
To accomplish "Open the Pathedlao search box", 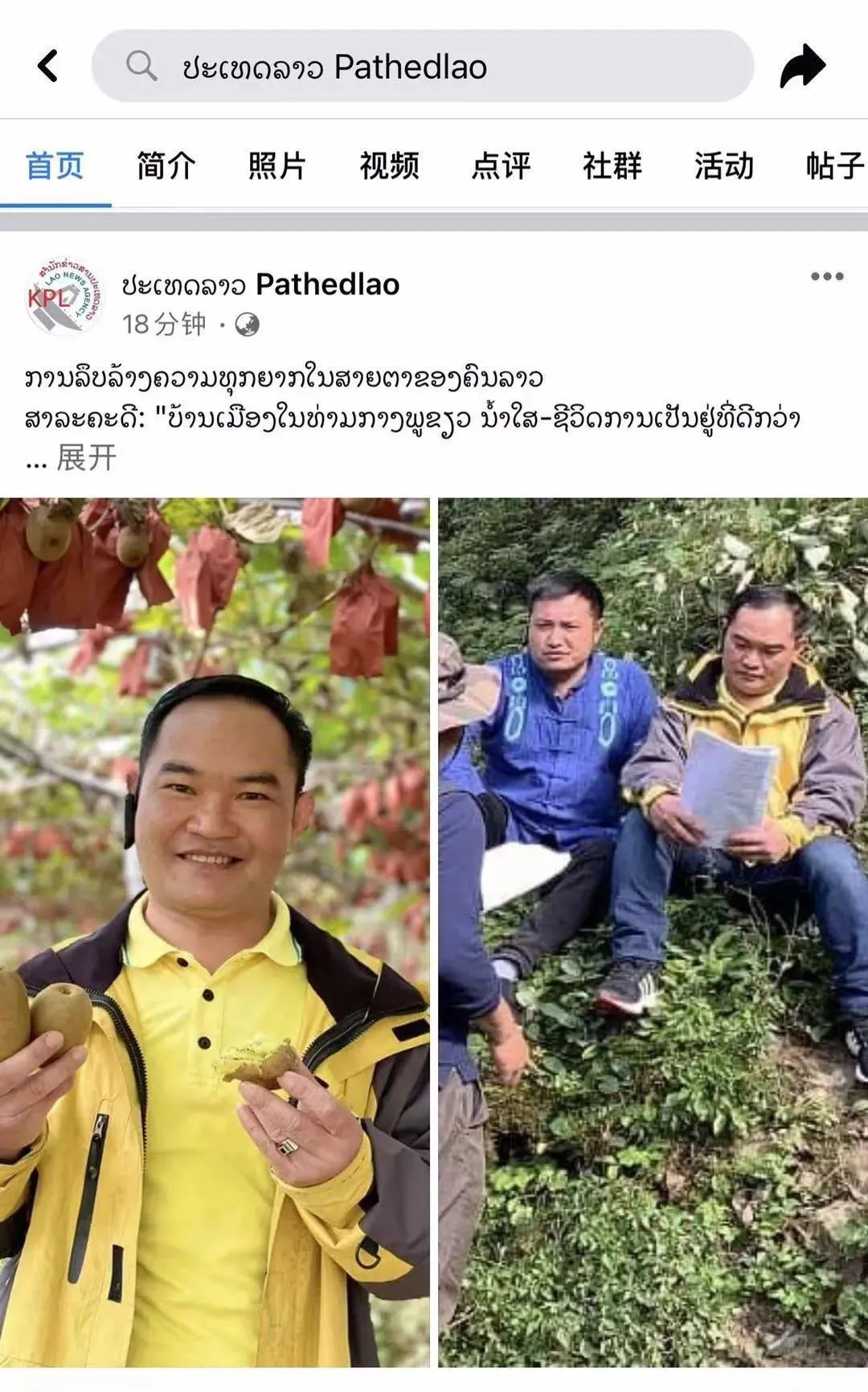I will [x=422, y=66].
